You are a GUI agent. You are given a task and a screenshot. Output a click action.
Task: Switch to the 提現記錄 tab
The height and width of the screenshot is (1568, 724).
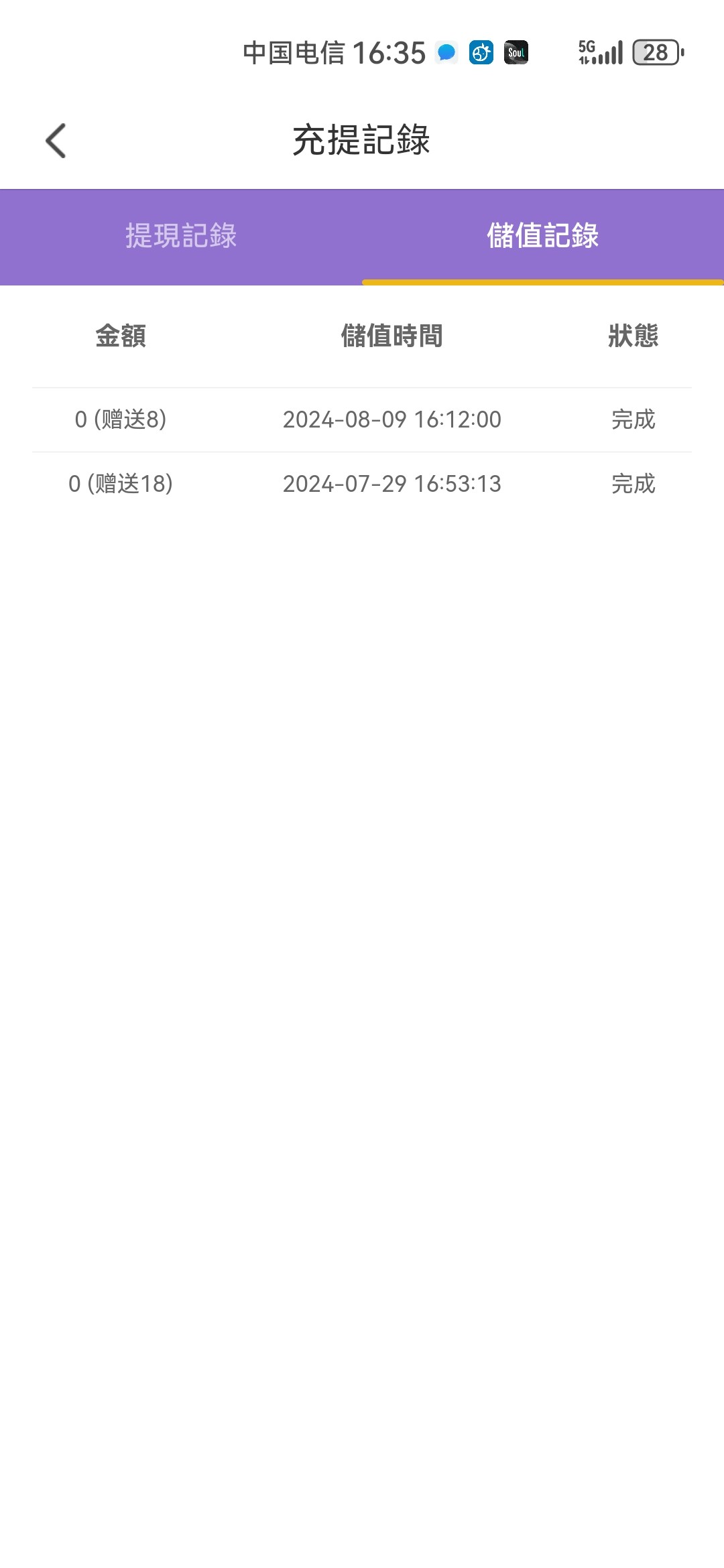click(181, 236)
